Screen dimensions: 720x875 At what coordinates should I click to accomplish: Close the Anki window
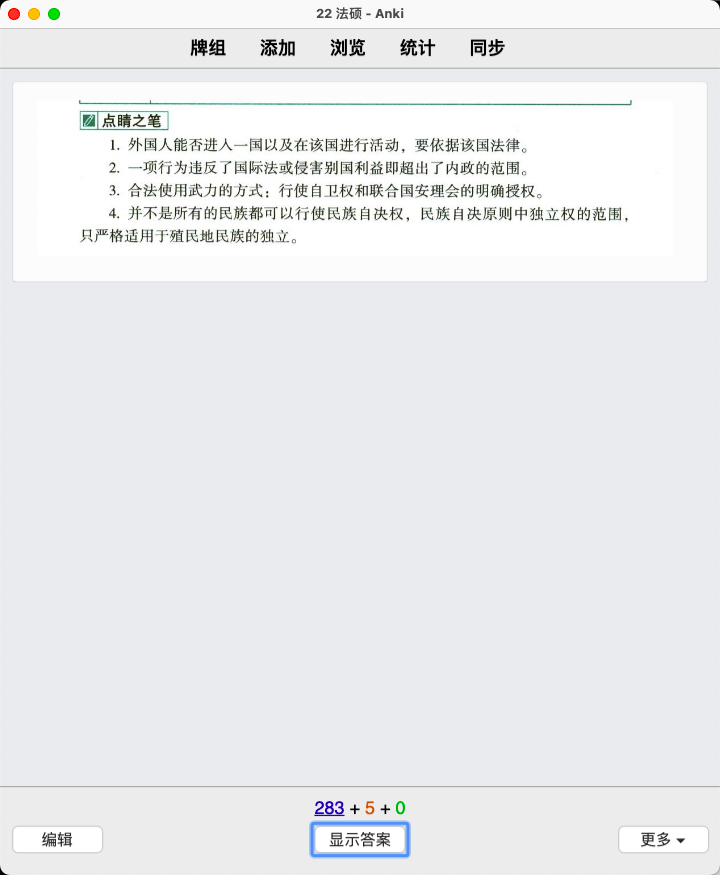point(14,14)
